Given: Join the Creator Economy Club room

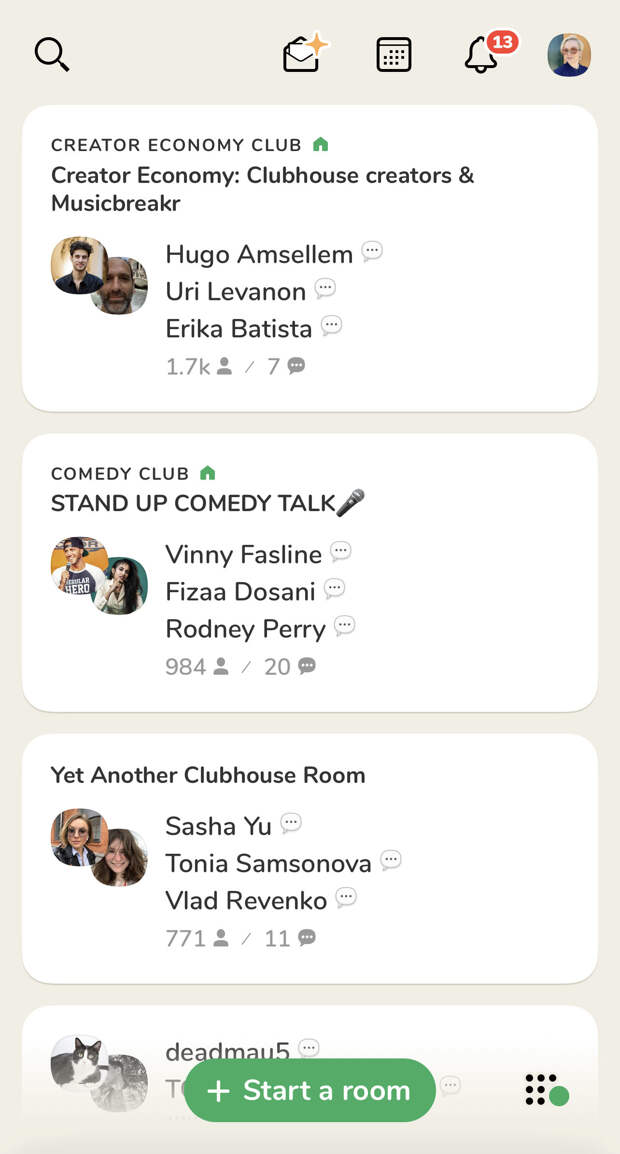Looking at the screenshot, I should click(309, 257).
